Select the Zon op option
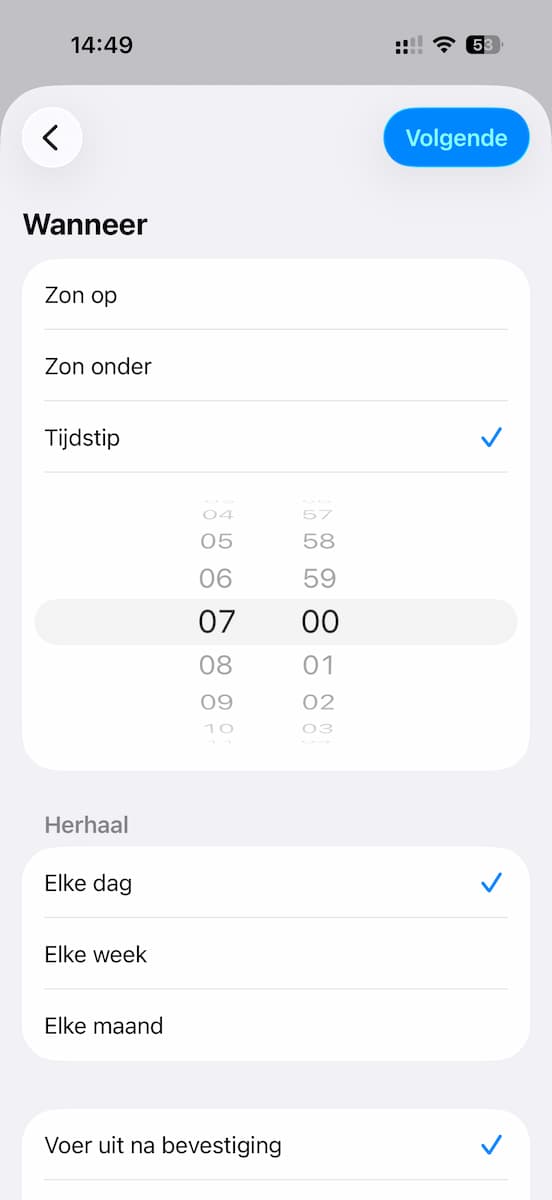 tap(276, 295)
